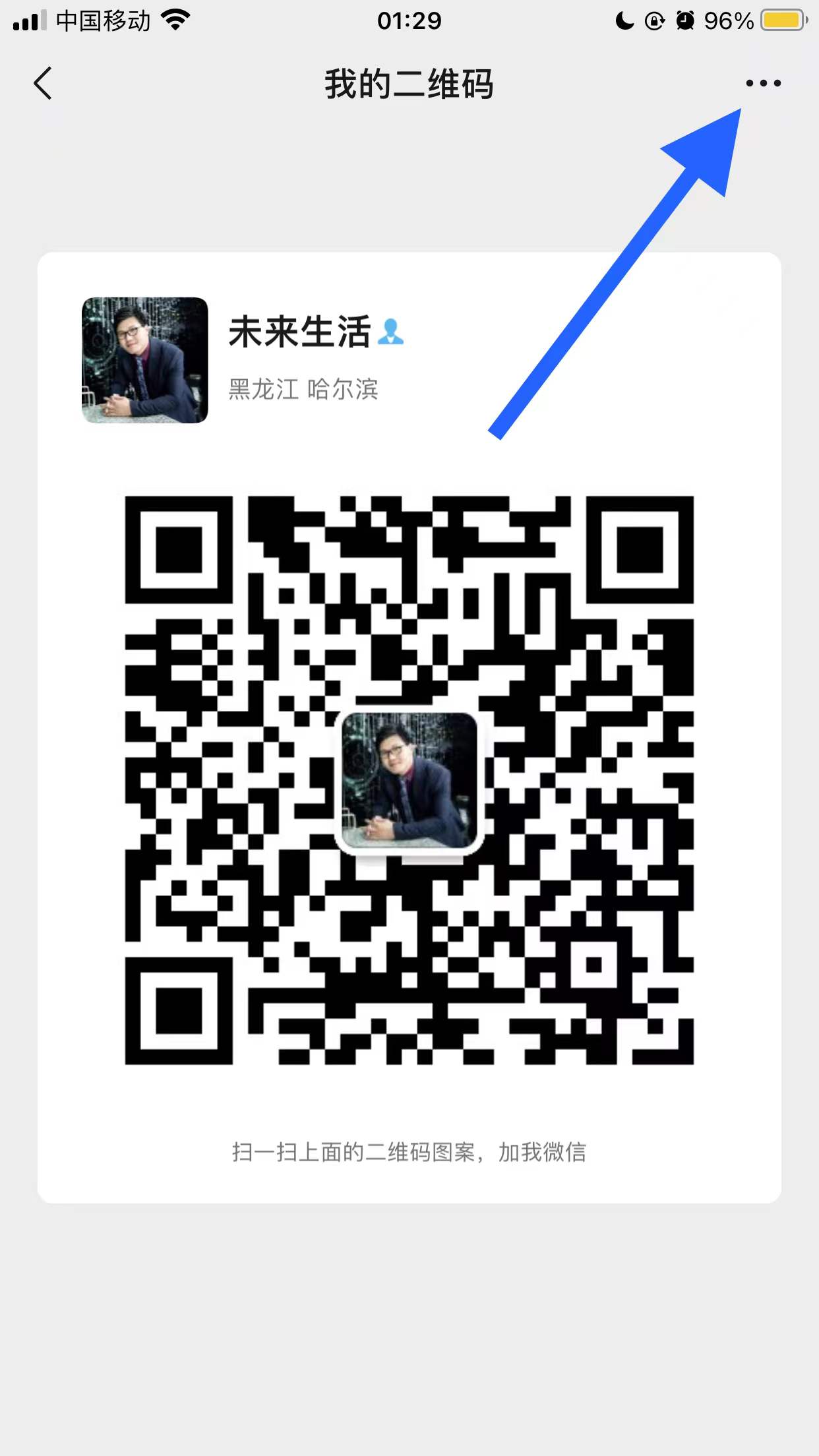
Task: Open the three-dot options menu
Action: pos(764,83)
